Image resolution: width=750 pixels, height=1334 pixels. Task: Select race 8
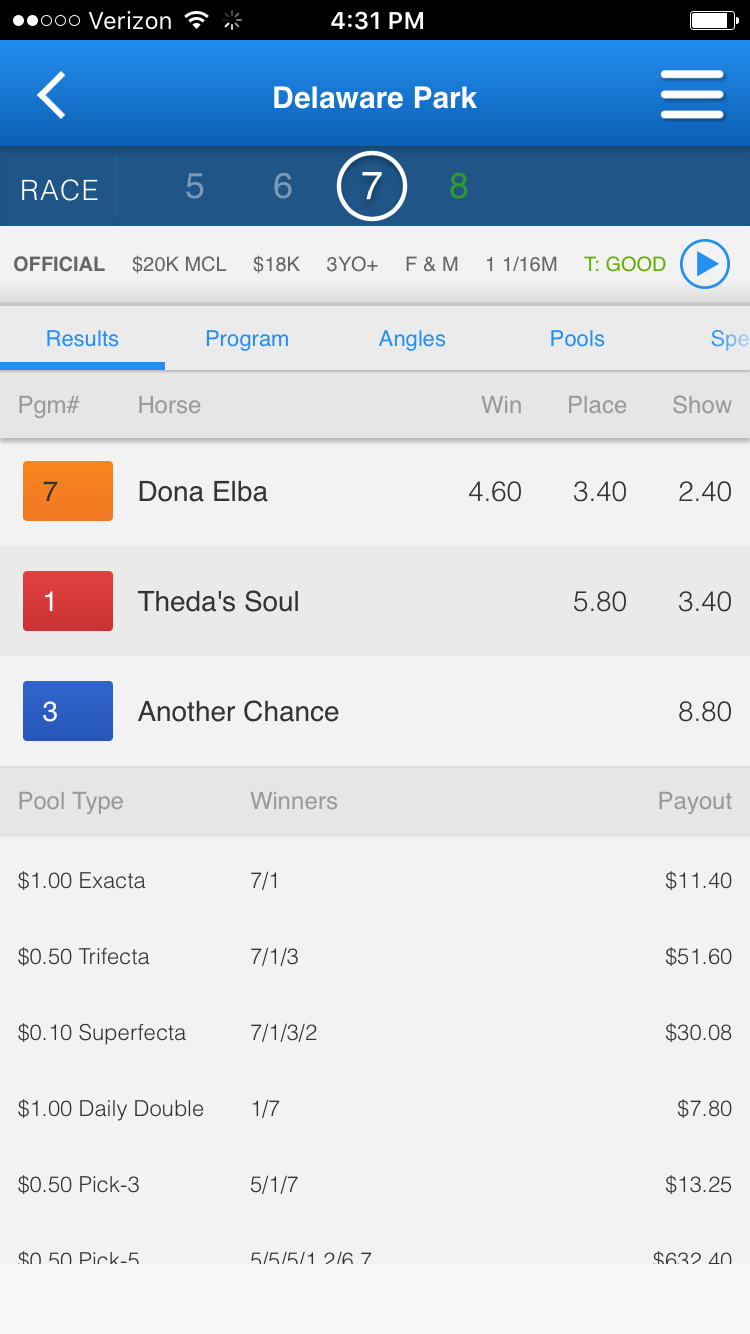(458, 186)
